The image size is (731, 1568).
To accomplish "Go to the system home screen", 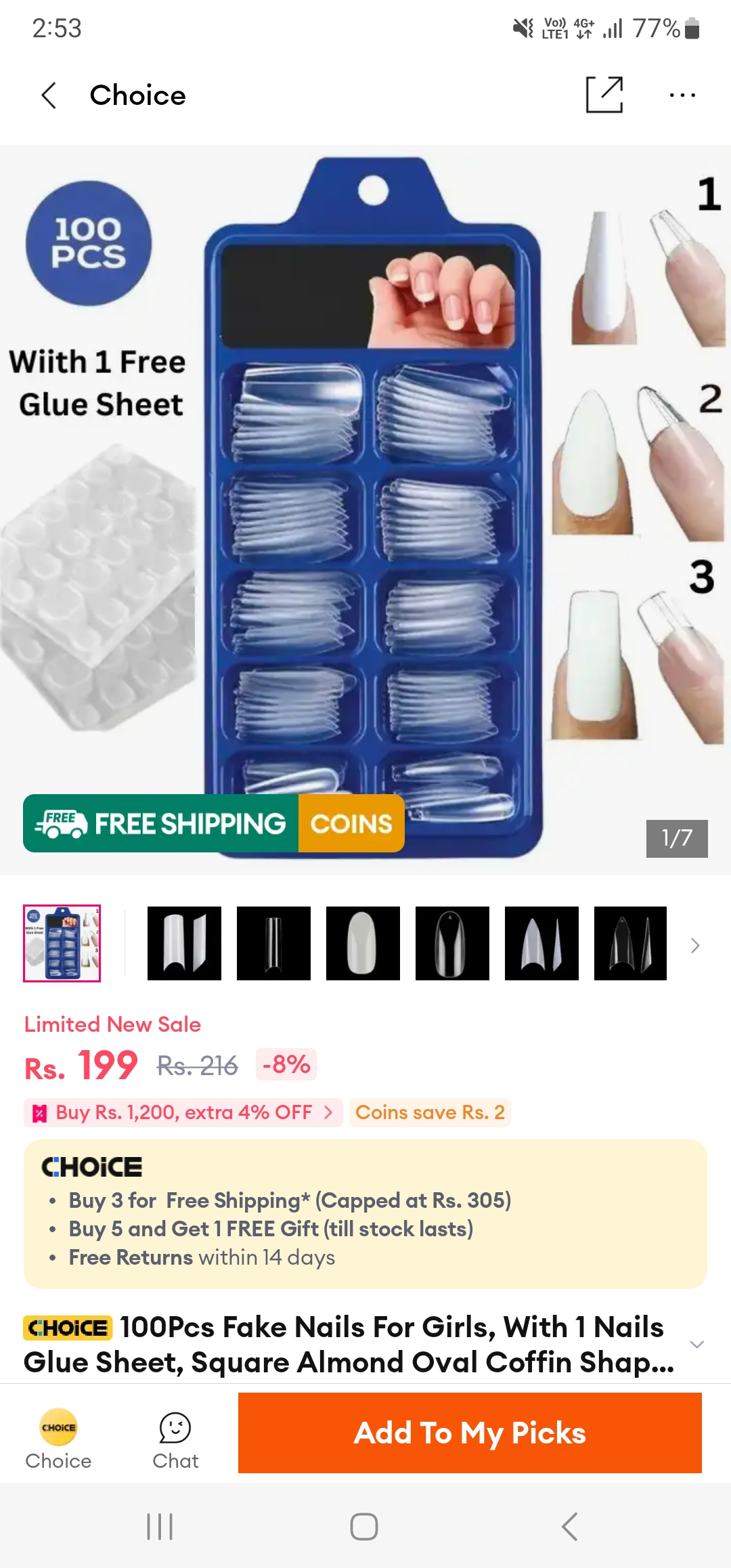I will 364,1527.
